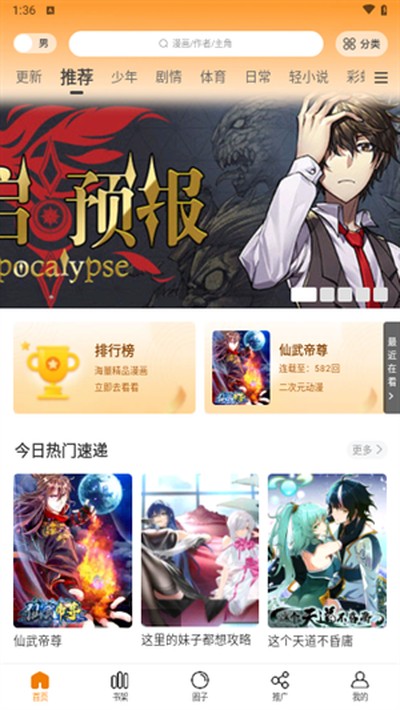
Task: Open the 排行榜 ranking card
Action: click(104, 368)
